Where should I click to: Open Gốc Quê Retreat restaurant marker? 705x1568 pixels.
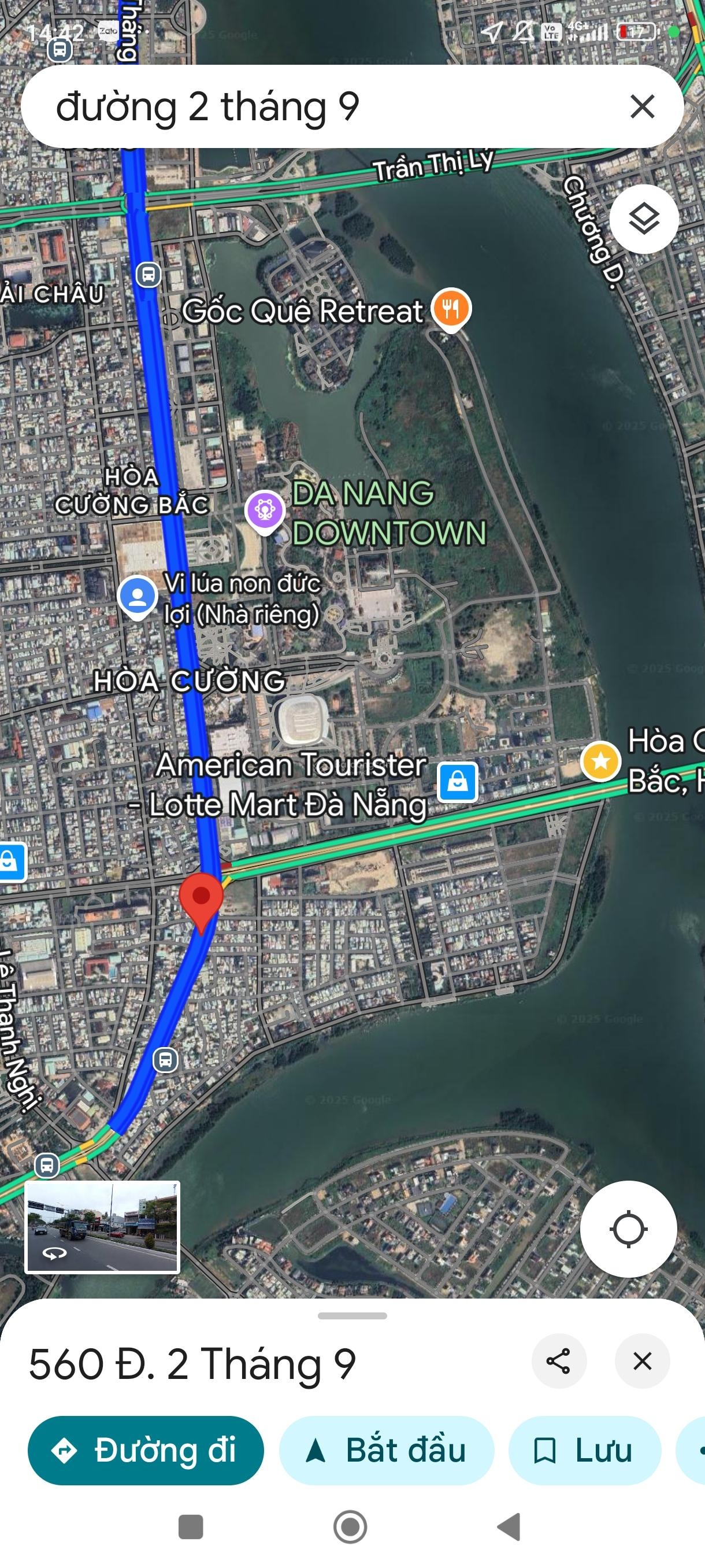[451, 309]
